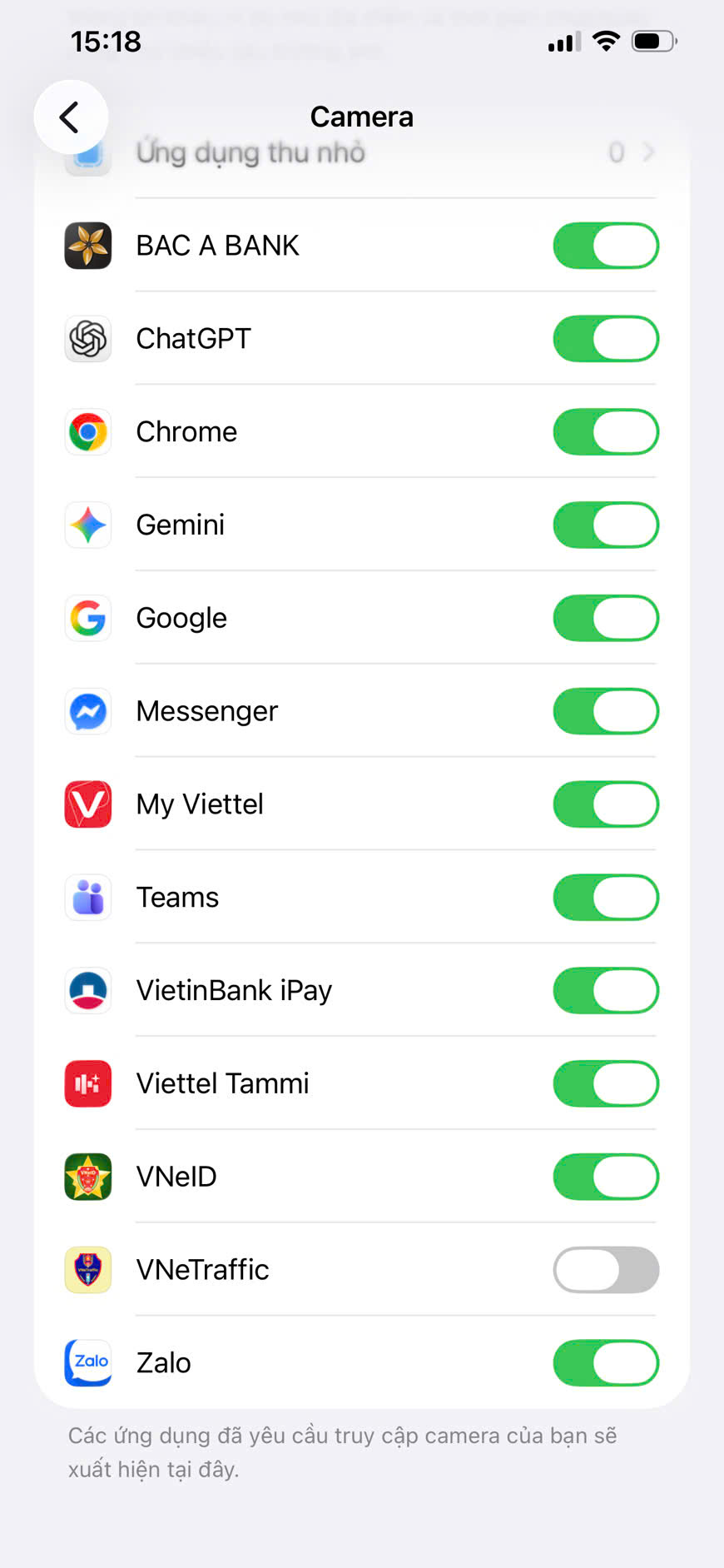724x1568 pixels.
Task: Go back from Camera settings
Action: click(71, 117)
